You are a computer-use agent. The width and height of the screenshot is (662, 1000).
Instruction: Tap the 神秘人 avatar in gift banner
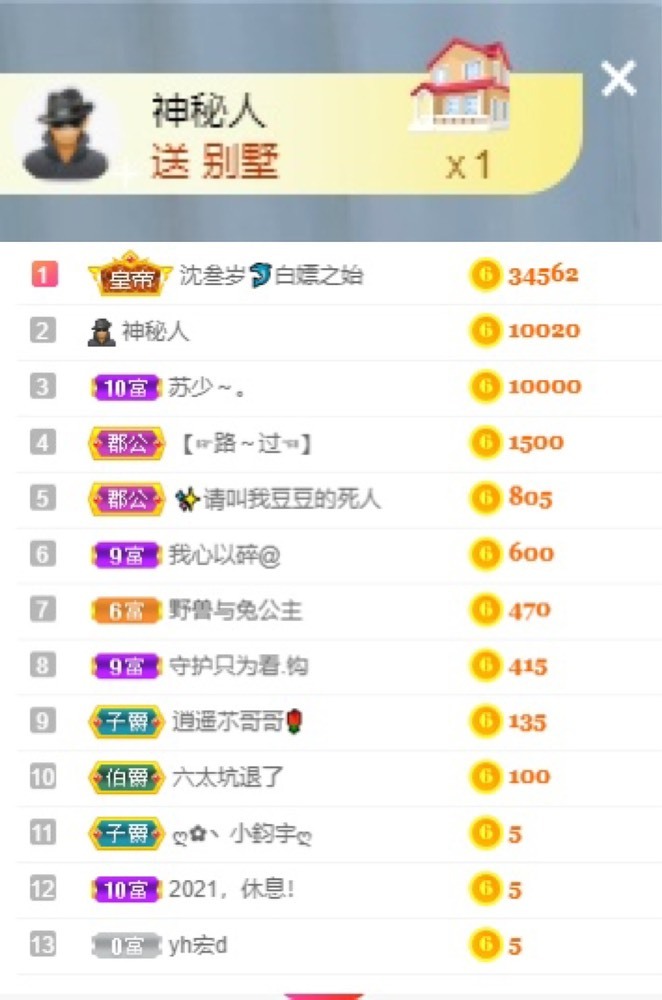[x=66, y=136]
